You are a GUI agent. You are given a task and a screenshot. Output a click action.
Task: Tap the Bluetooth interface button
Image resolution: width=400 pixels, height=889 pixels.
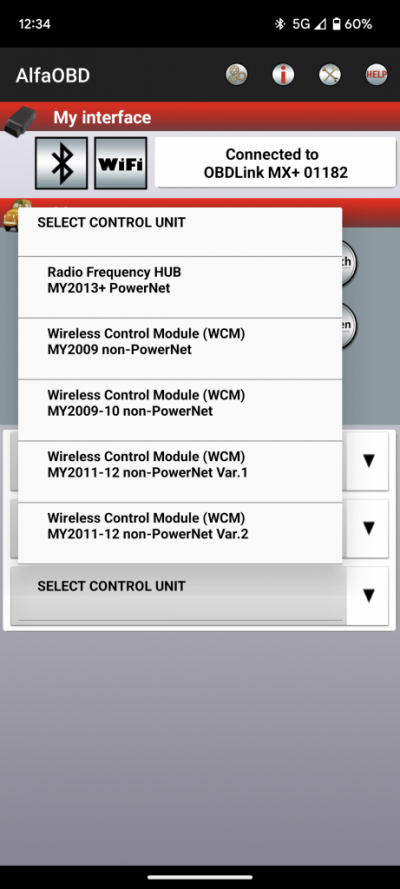point(61,163)
